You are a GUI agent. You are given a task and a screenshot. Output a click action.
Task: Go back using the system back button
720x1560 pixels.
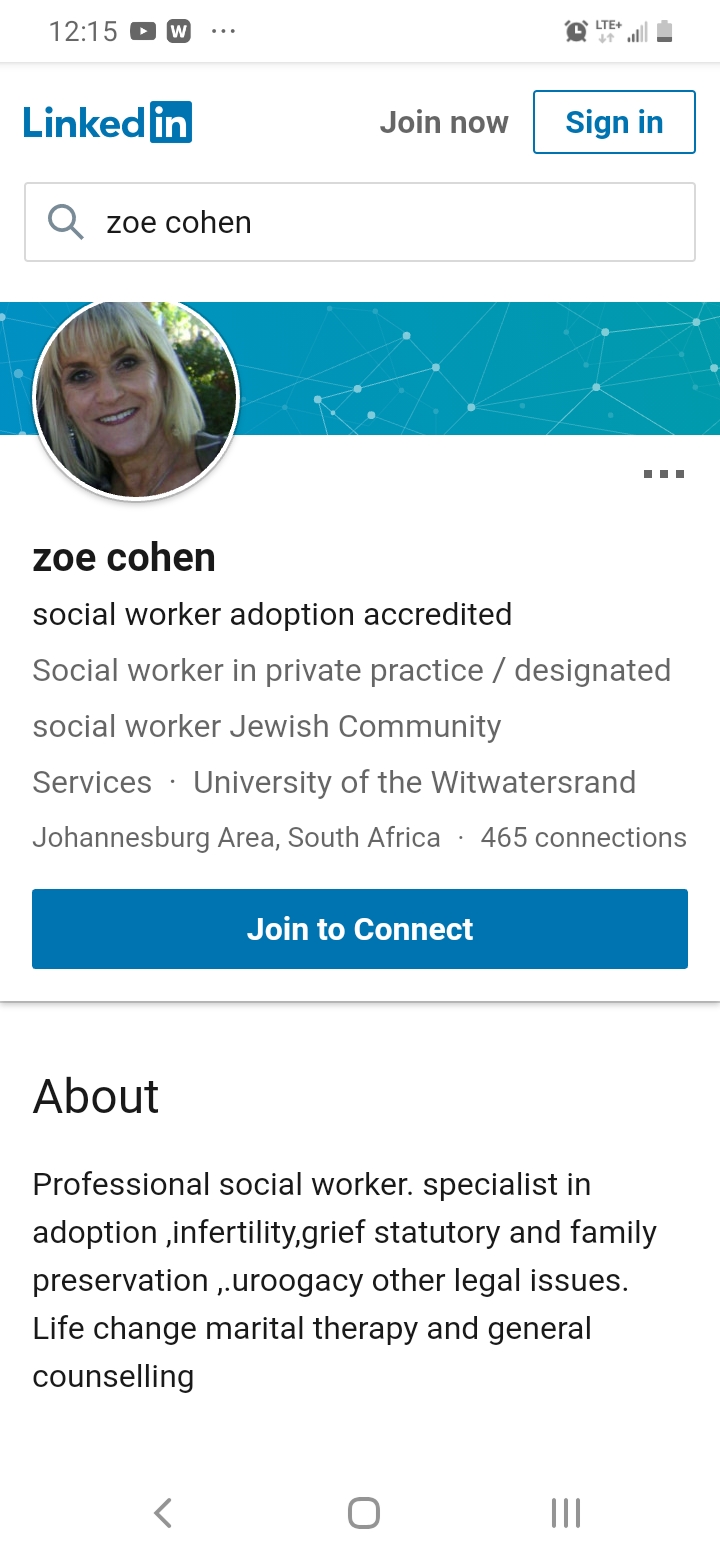click(x=163, y=1513)
